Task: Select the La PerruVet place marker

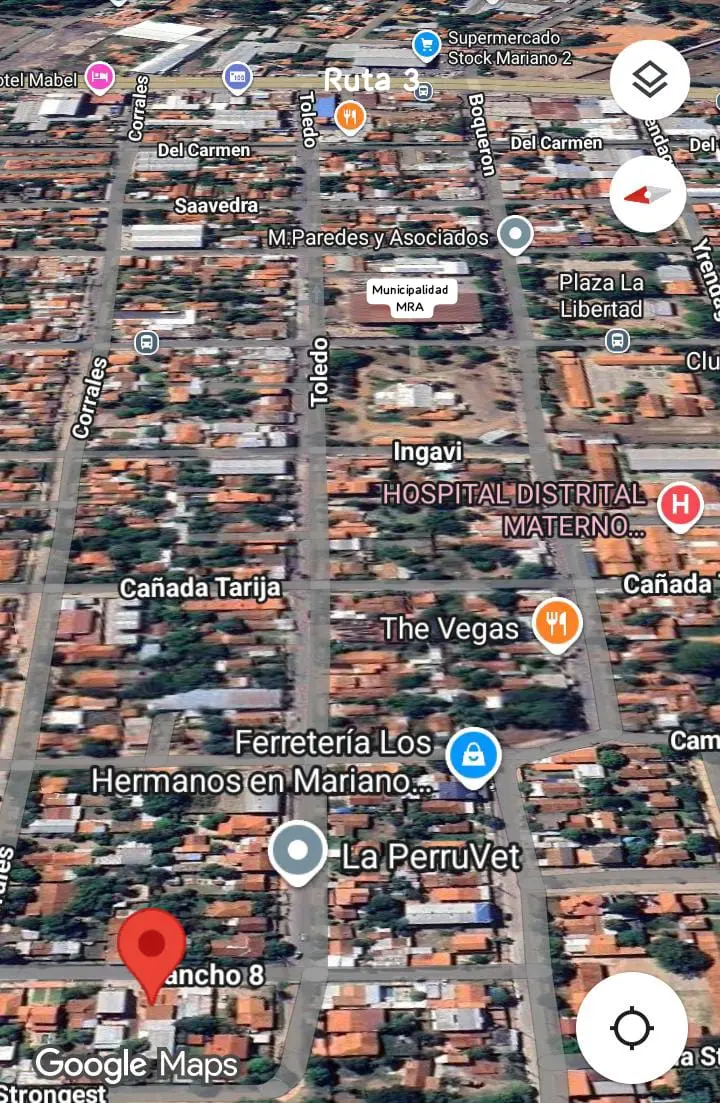Action: pos(298,852)
